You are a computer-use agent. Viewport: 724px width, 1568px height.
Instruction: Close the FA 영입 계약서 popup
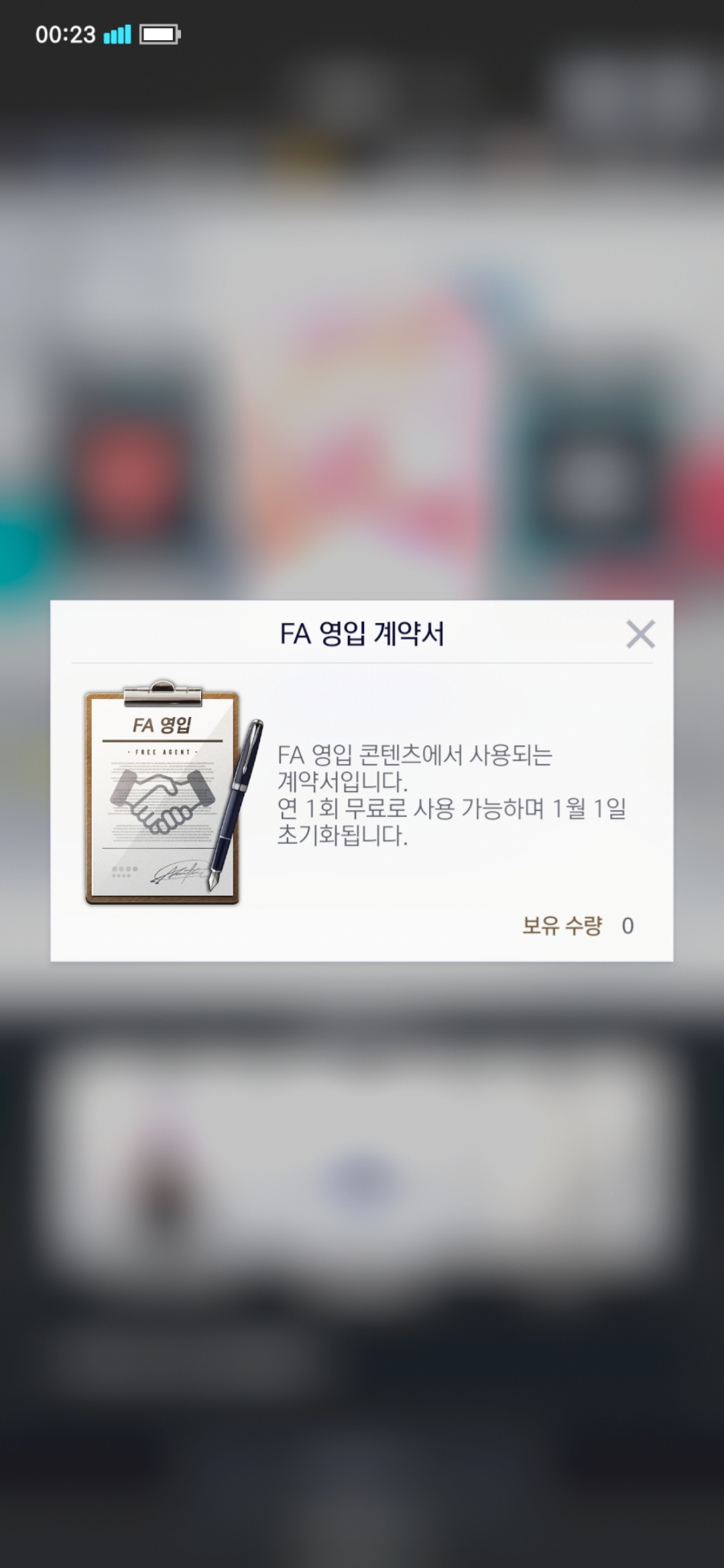(x=640, y=634)
